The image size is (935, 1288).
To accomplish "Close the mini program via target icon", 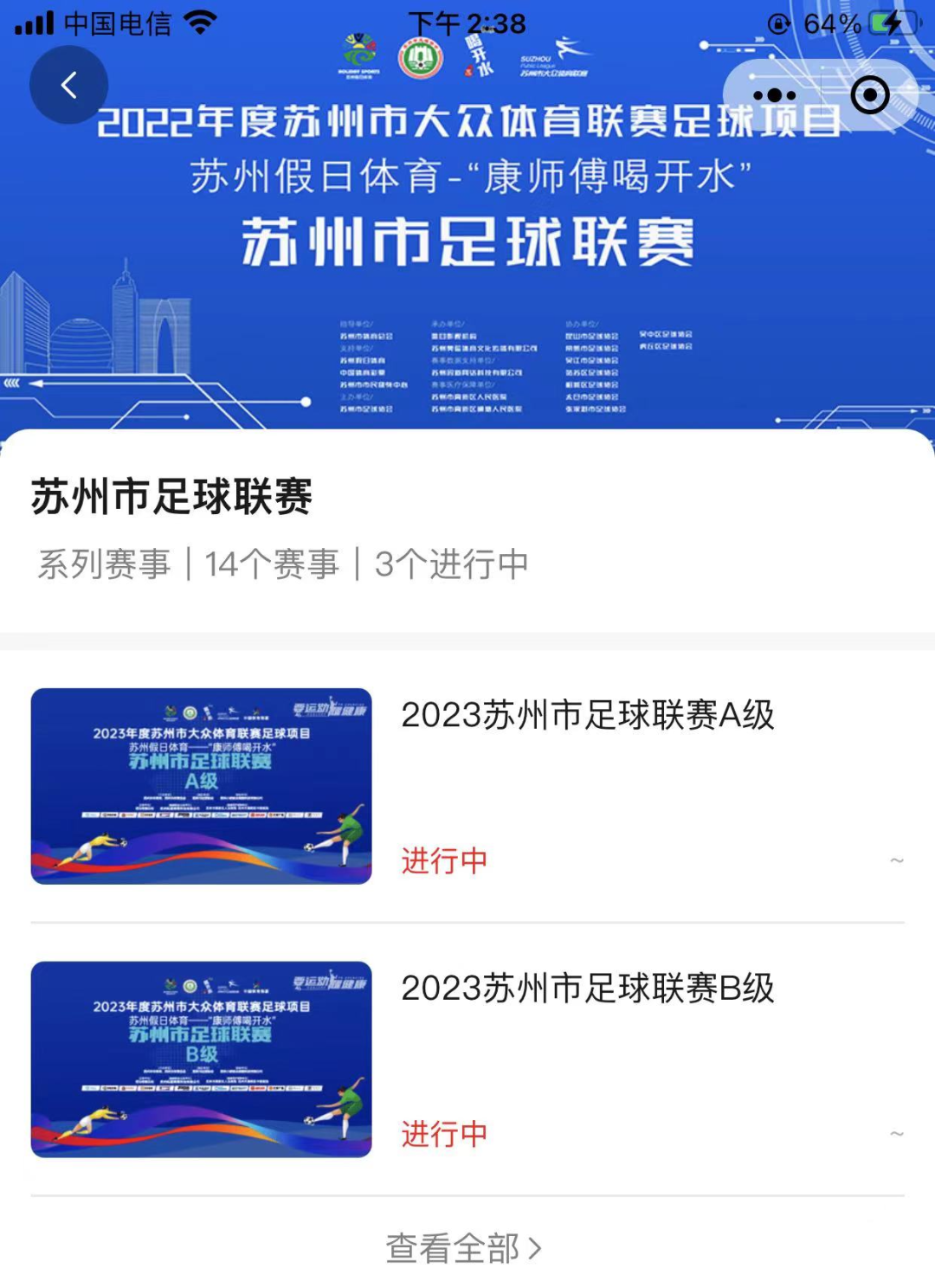I will pos(869,95).
